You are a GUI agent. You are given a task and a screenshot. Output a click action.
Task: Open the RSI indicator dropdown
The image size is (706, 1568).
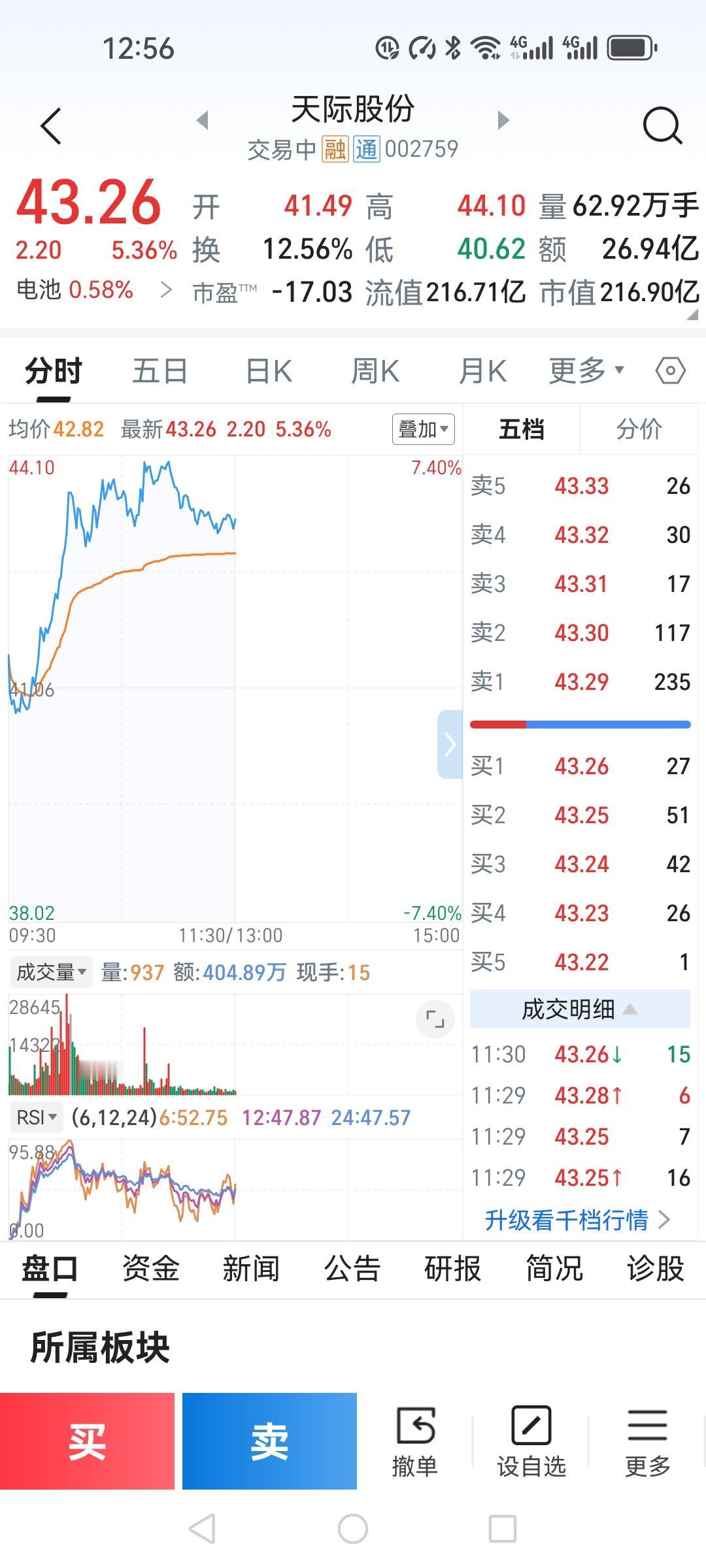pyautogui.click(x=36, y=1117)
